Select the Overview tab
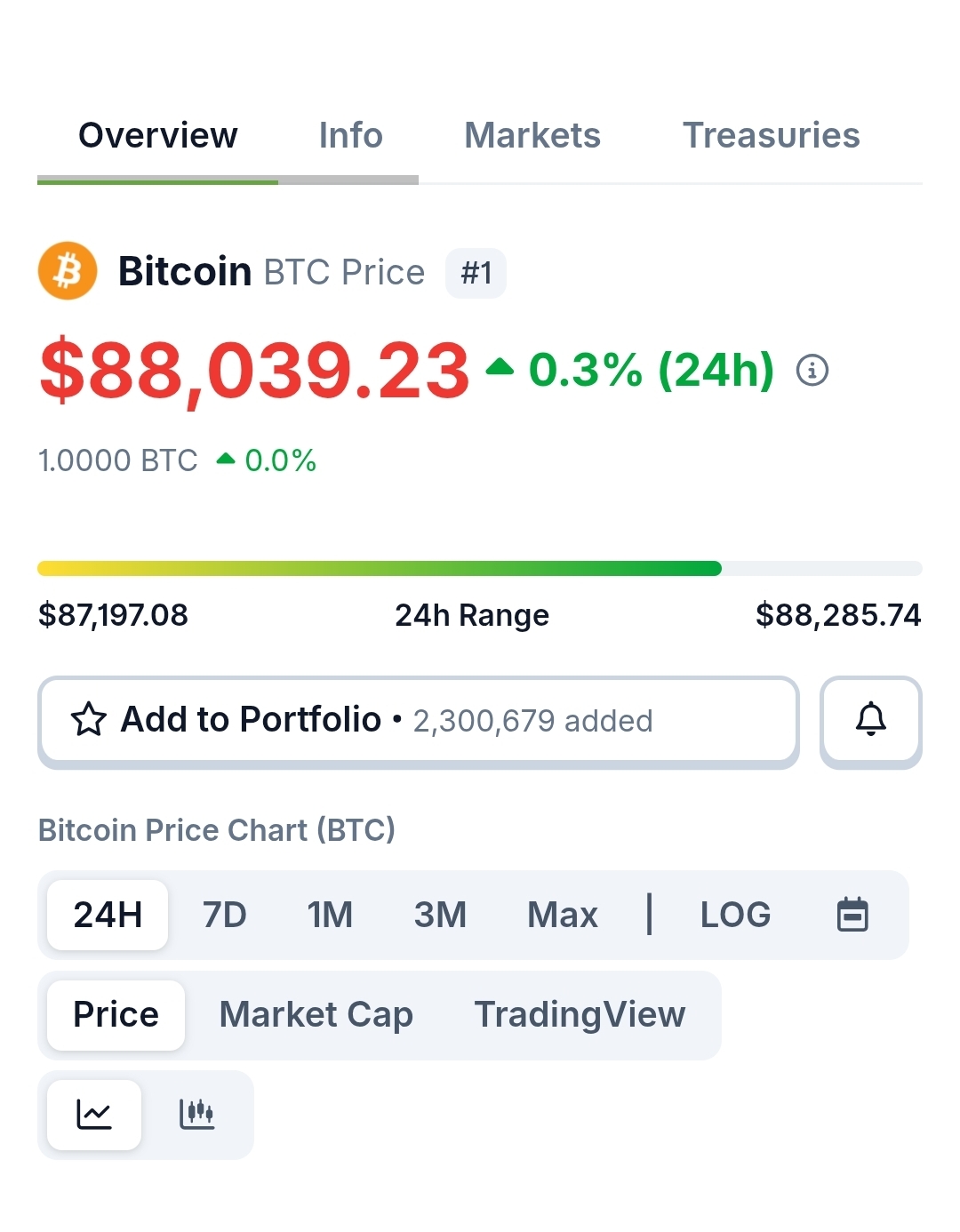Image resolution: width=960 pixels, height=1232 pixels. click(x=158, y=136)
